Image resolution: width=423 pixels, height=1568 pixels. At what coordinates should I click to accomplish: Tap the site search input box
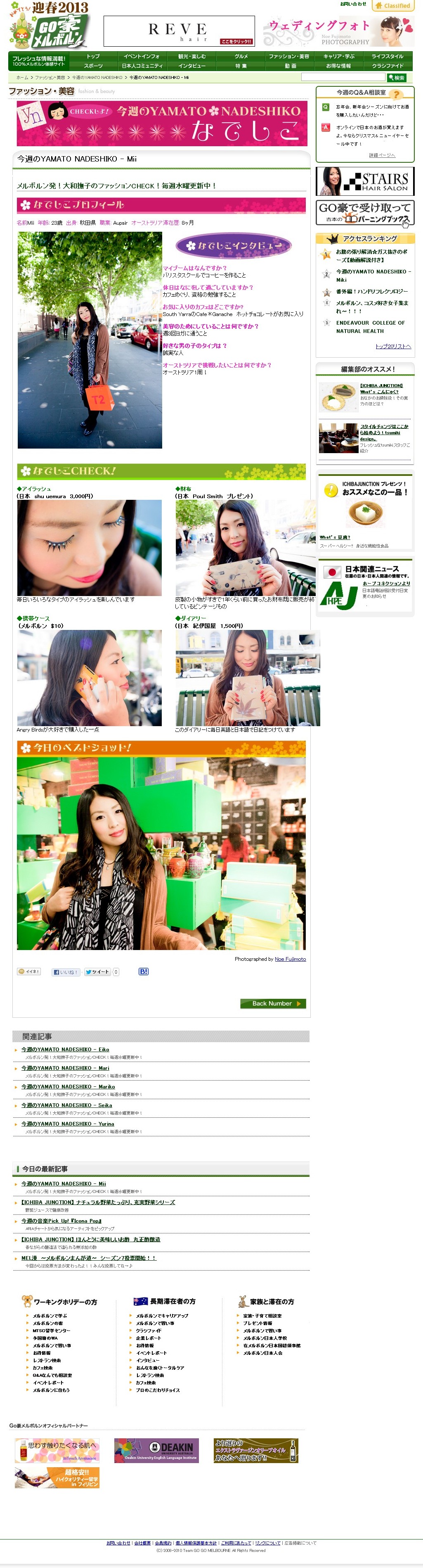pos(343,77)
